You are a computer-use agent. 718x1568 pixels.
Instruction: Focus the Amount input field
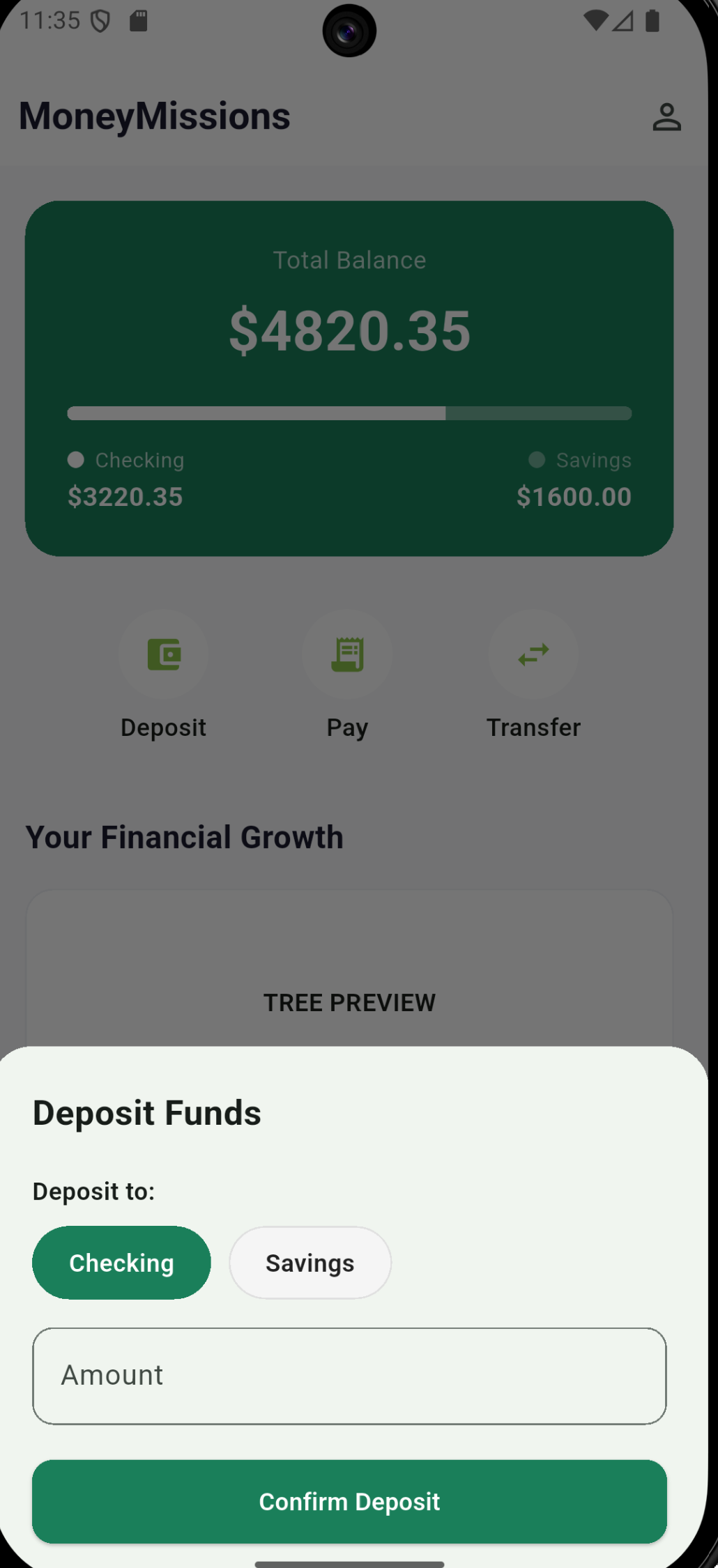click(x=349, y=1376)
